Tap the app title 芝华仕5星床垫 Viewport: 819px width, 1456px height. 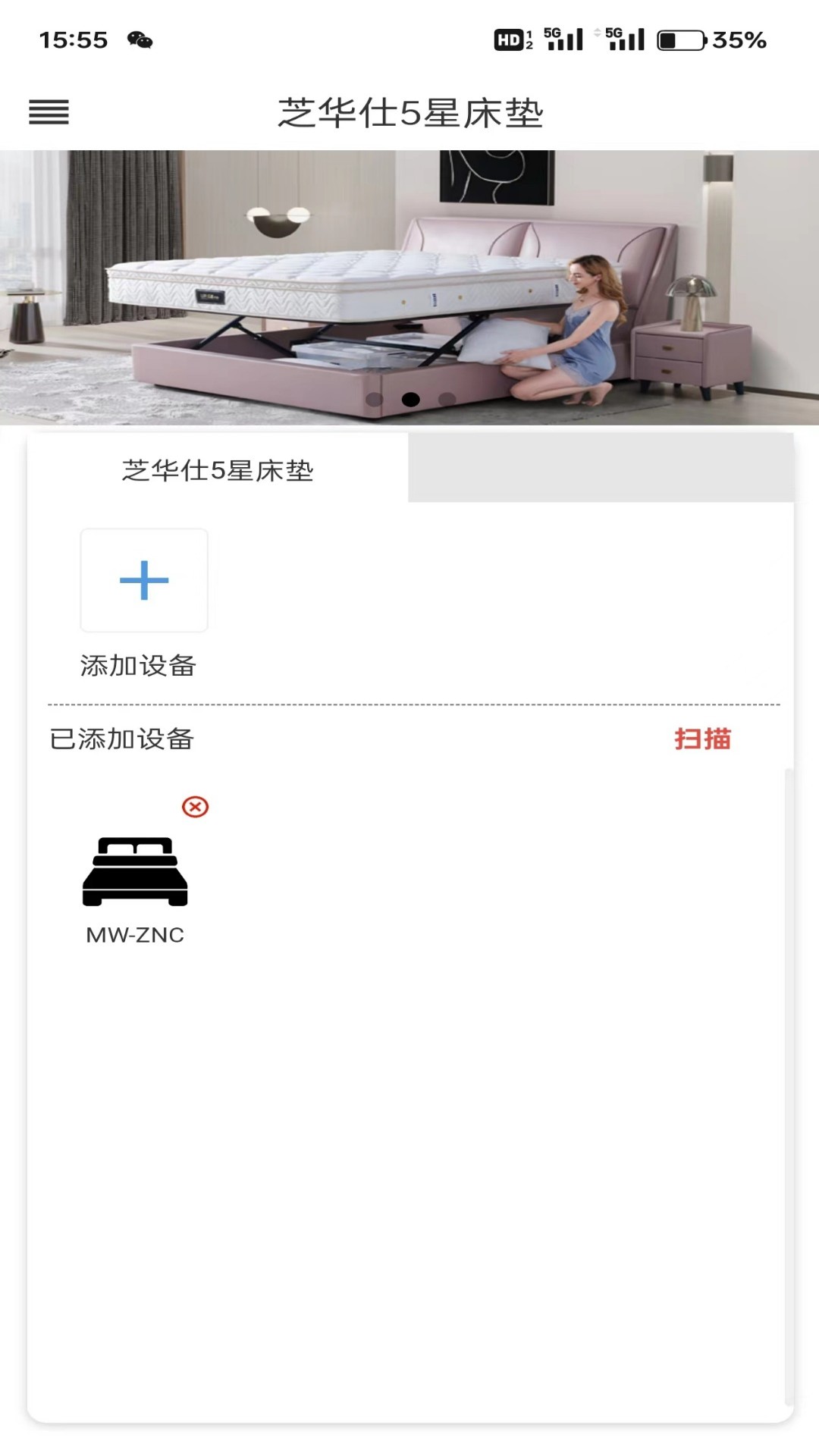(x=409, y=110)
